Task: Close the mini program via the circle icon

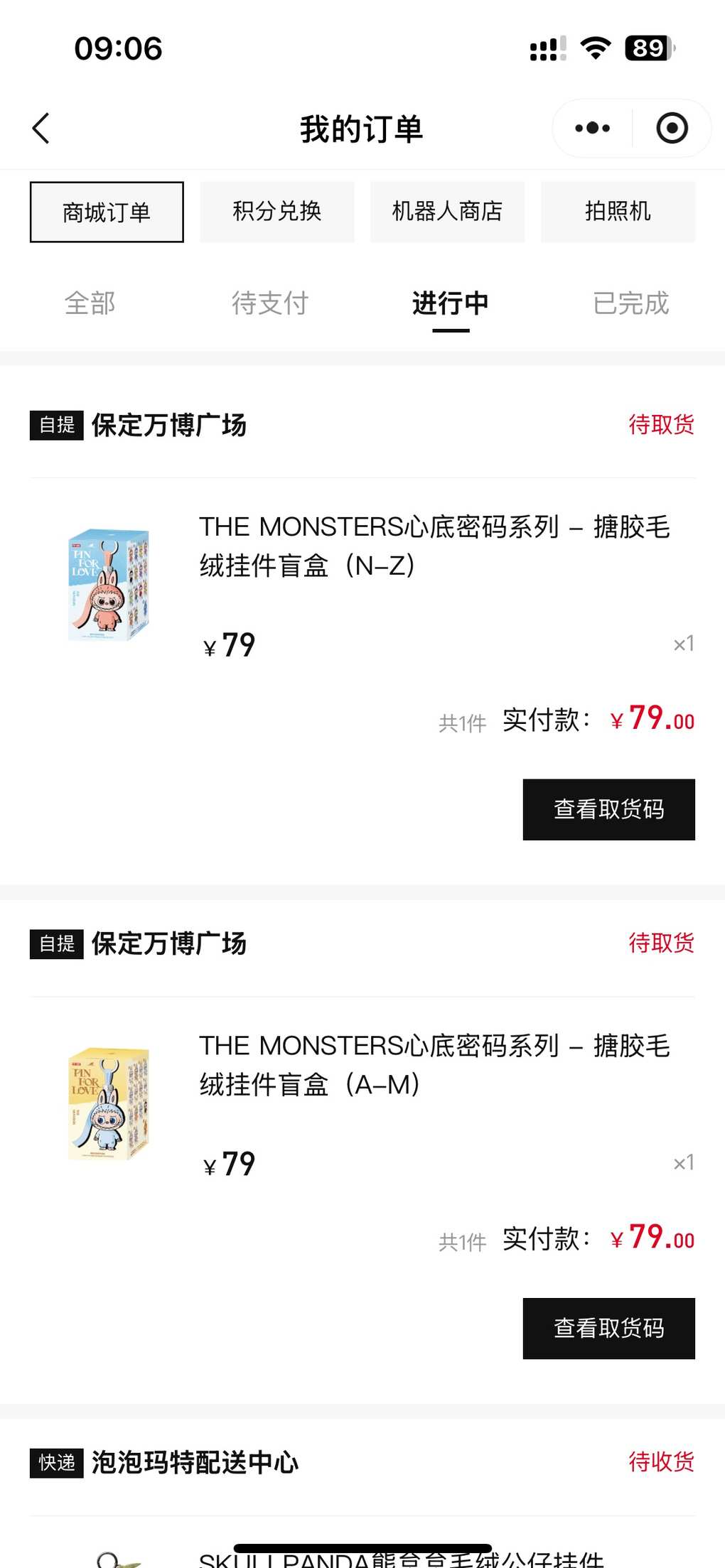Action: click(x=672, y=129)
